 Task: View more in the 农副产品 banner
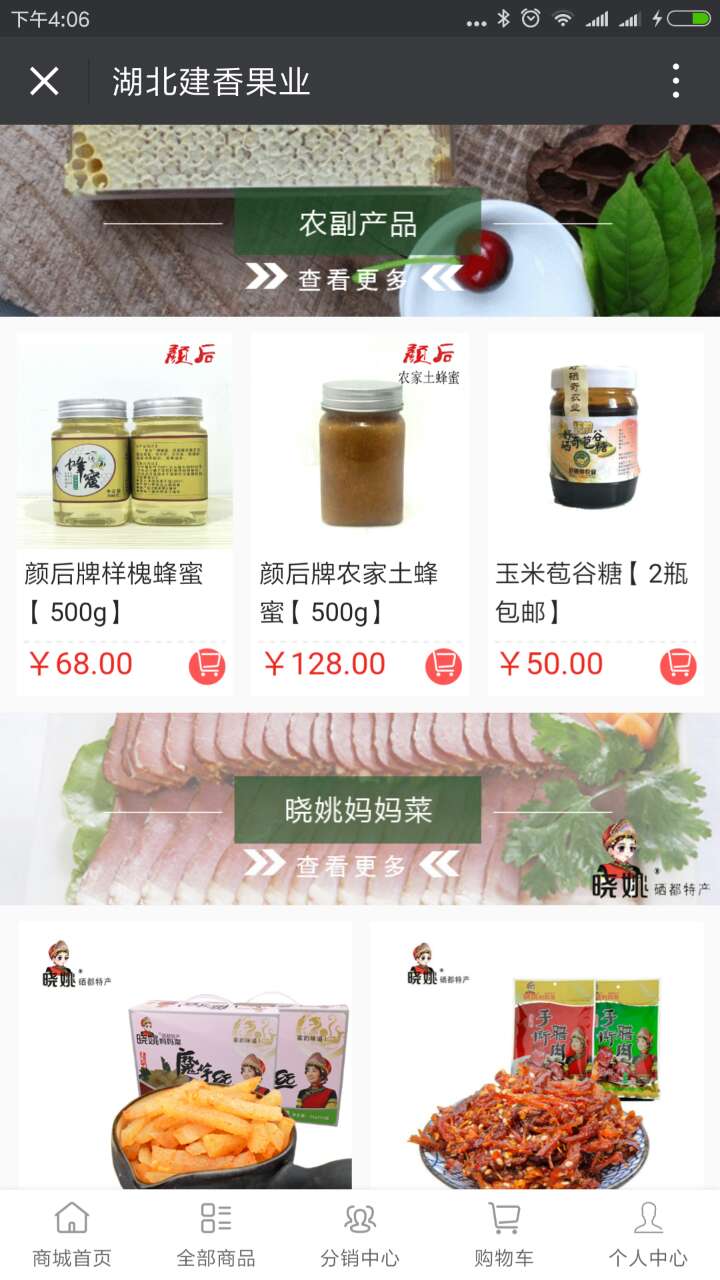click(x=353, y=278)
